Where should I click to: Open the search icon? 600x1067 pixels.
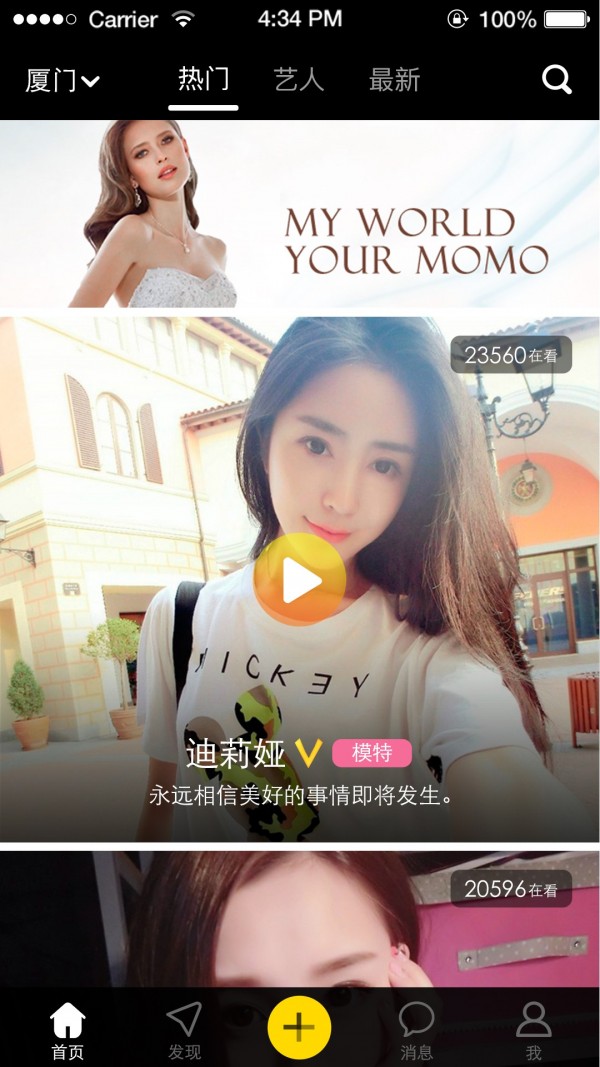tap(557, 79)
